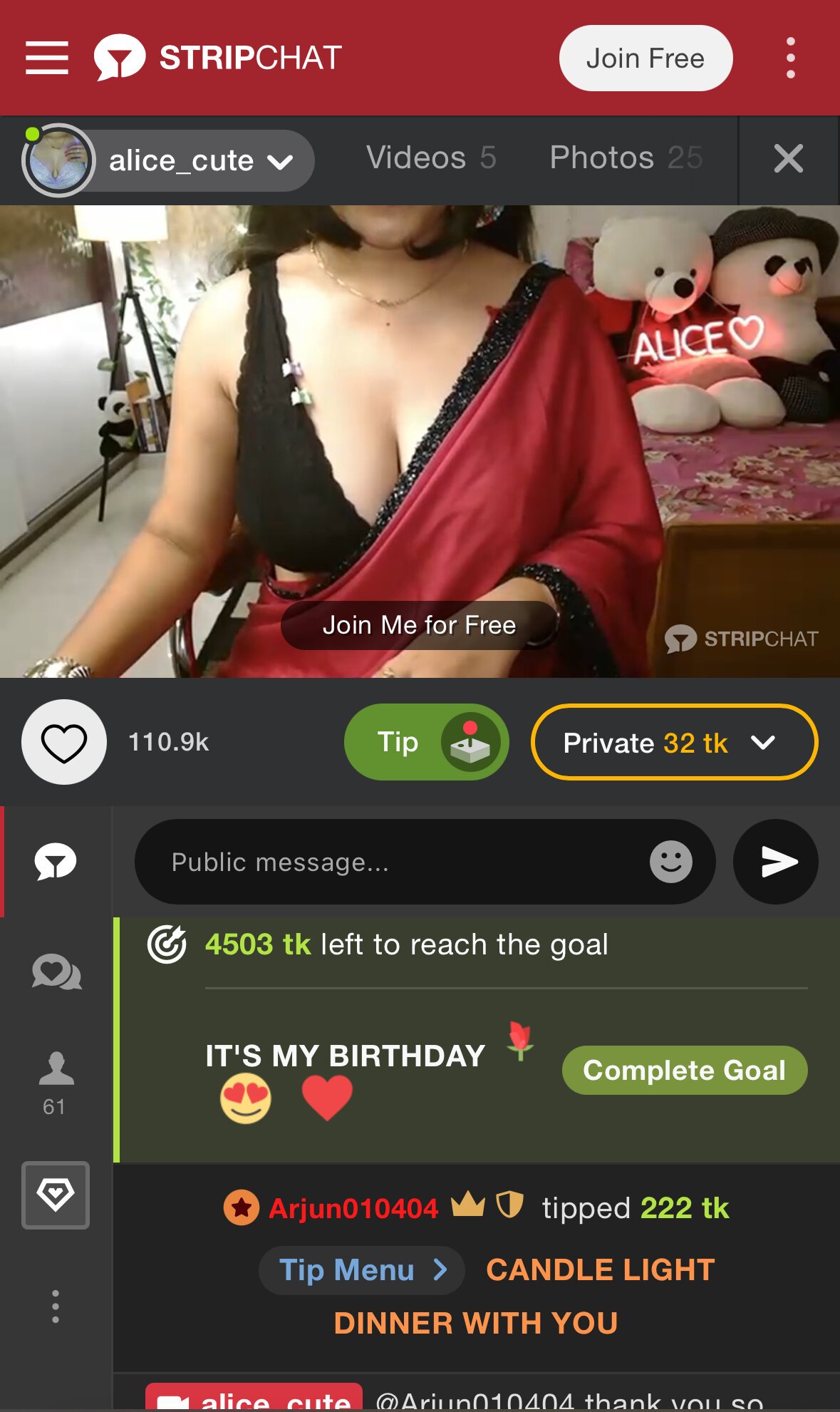Open the top-right overflow menu

point(790,58)
